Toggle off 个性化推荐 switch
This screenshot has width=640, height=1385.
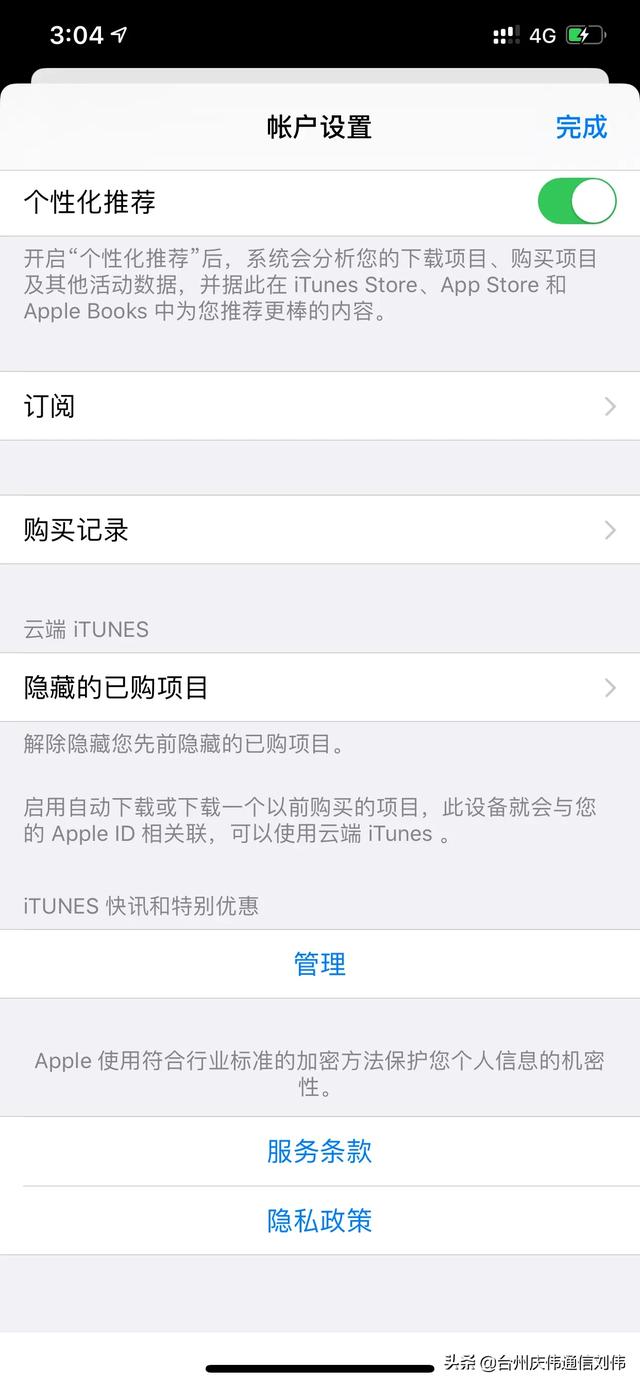[576, 201]
